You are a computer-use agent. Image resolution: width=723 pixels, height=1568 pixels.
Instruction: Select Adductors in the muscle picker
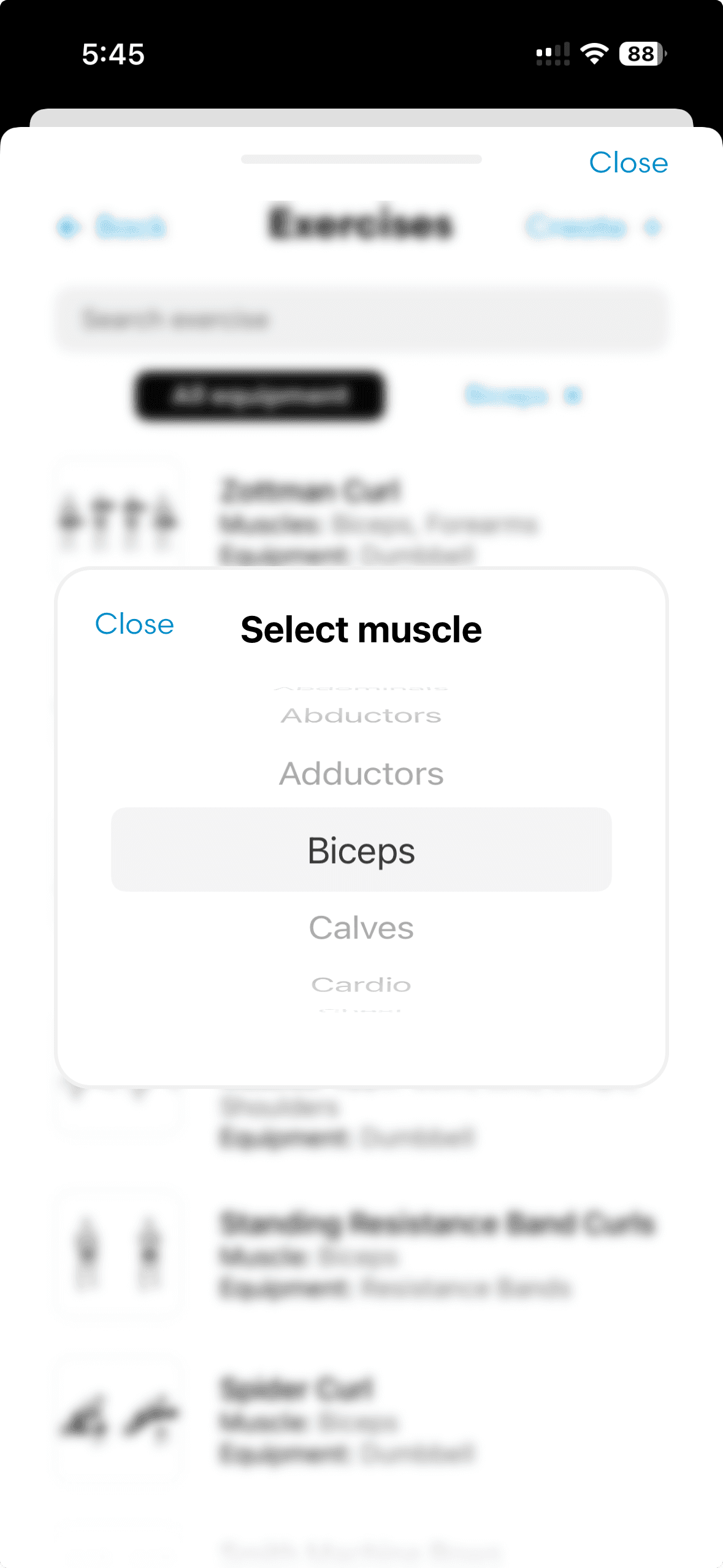pyautogui.click(x=361, y=774)
